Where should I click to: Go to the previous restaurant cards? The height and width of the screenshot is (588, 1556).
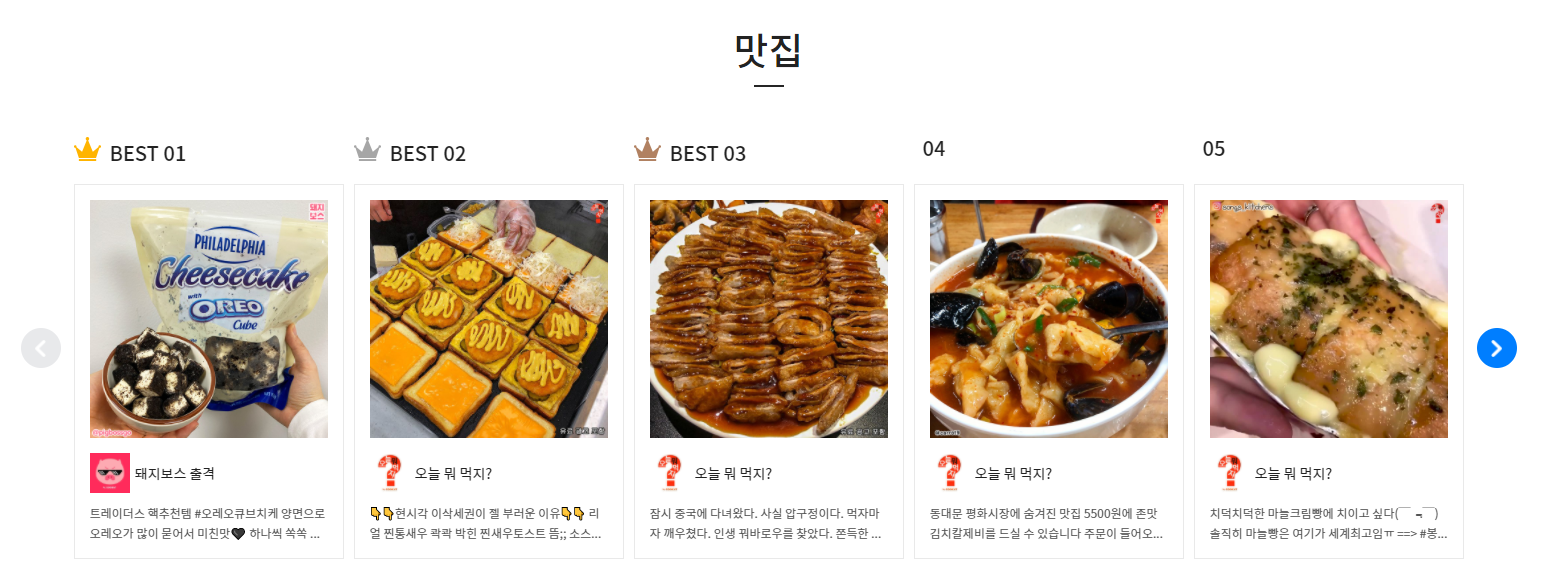click(41, 348)
